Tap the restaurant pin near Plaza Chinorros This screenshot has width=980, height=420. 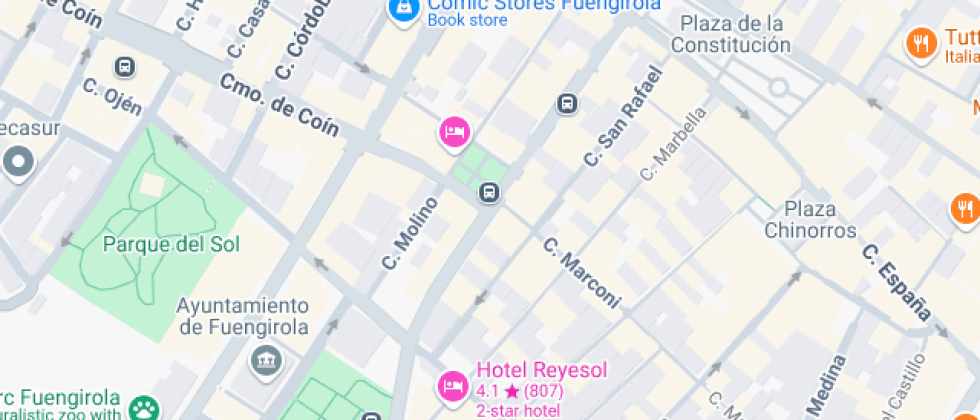(964, 208)
